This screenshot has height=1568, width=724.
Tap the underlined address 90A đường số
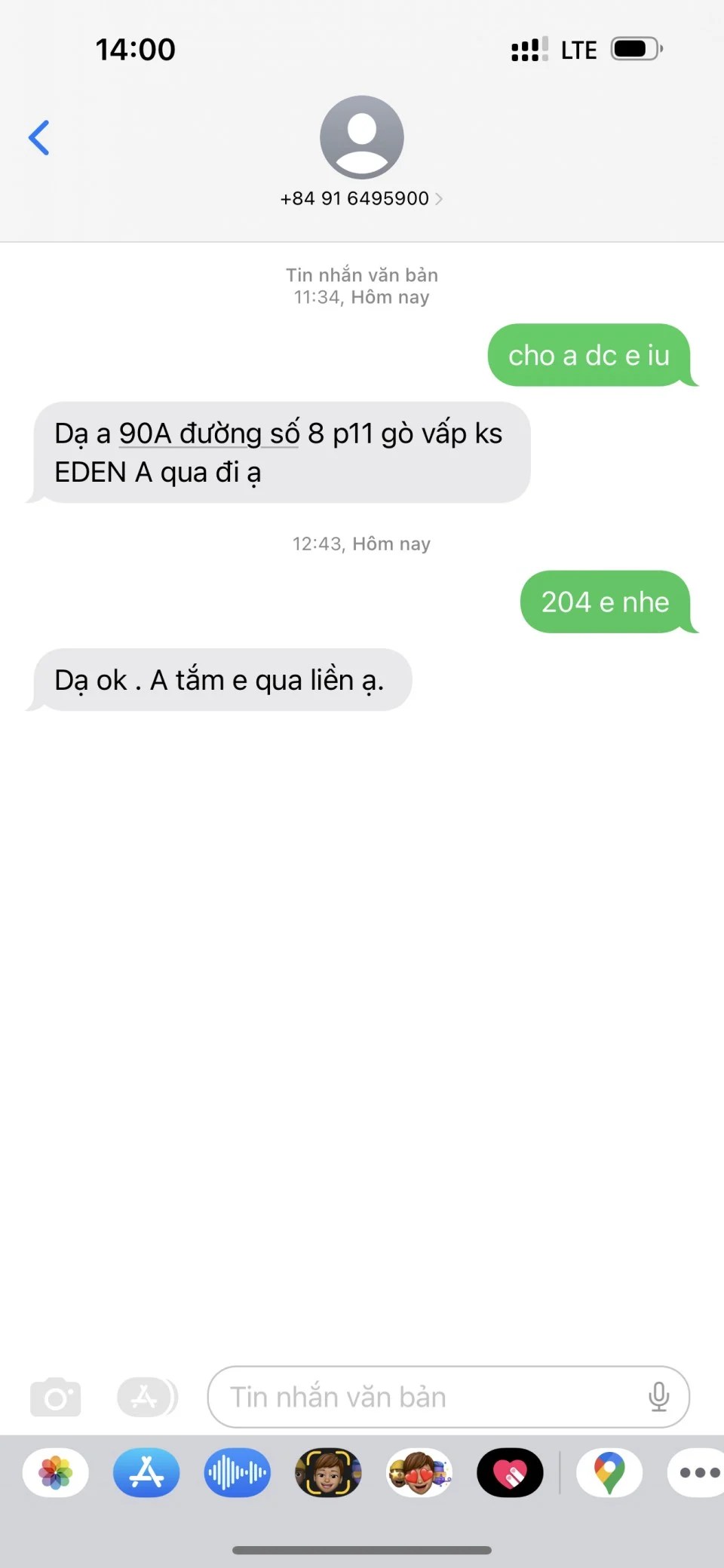(x=208, y=434)
